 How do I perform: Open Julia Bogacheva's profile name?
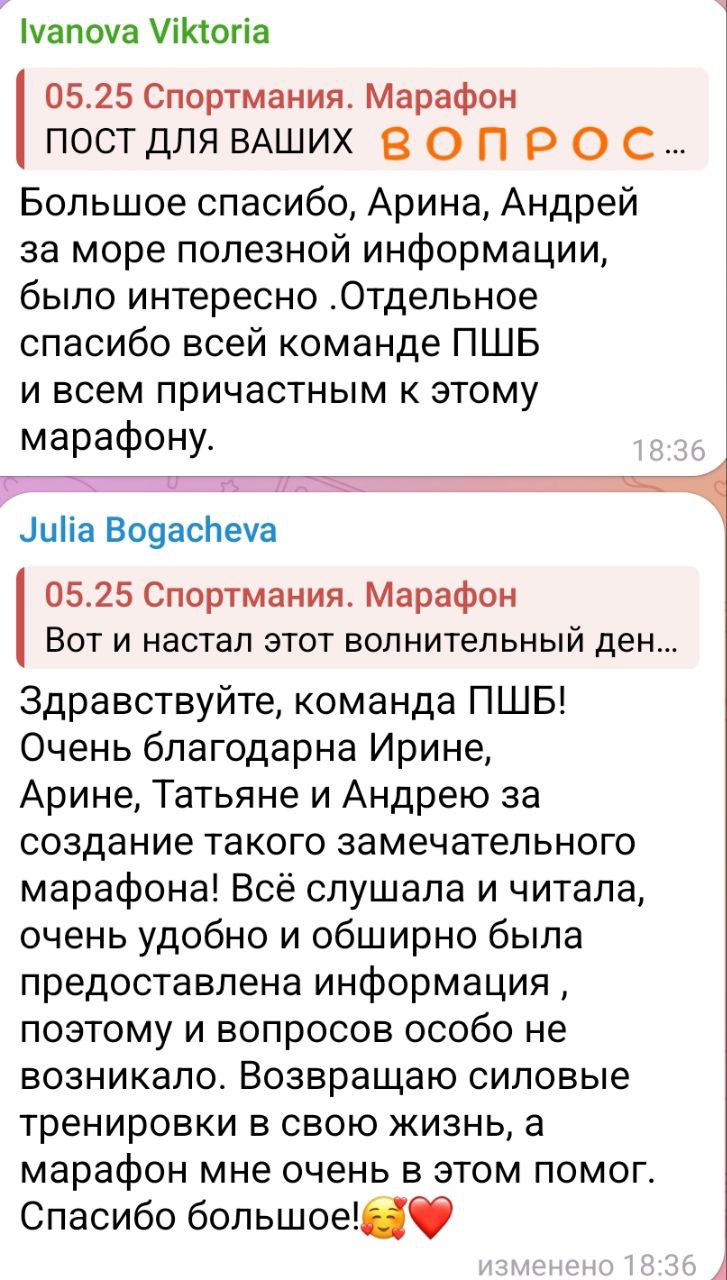(148, 531)
